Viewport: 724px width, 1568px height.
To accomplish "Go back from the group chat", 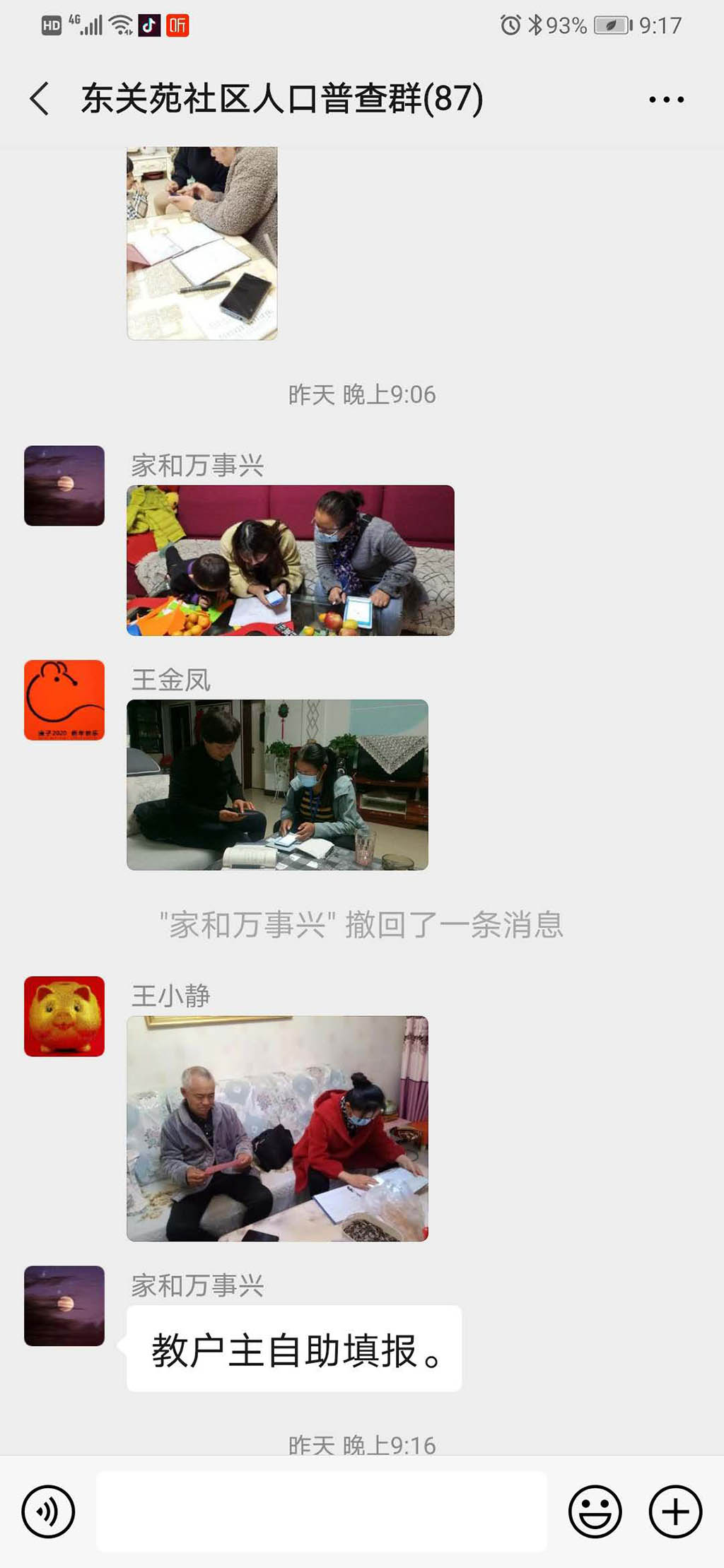I will (x=40, y=98).
